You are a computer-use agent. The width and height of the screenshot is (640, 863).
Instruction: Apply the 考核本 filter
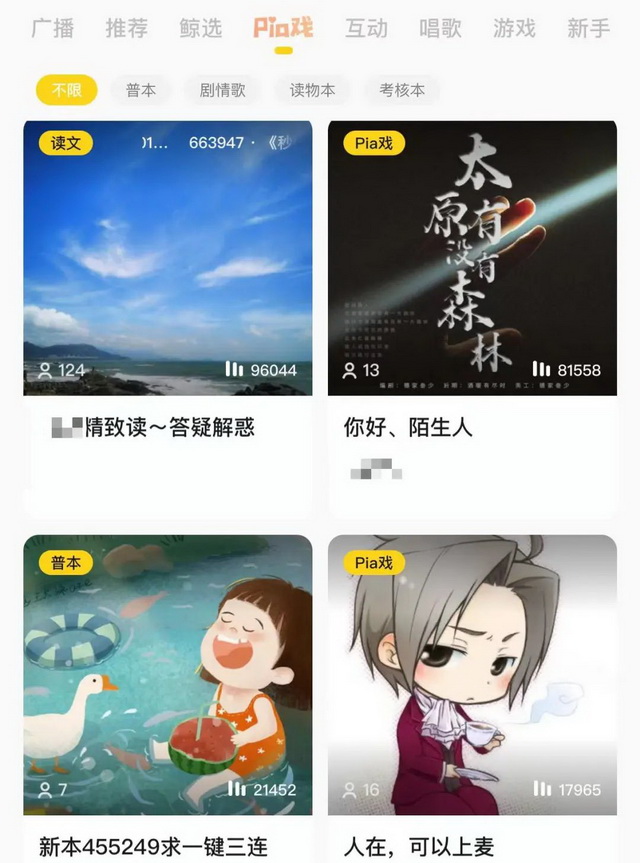tap(402, 90)
